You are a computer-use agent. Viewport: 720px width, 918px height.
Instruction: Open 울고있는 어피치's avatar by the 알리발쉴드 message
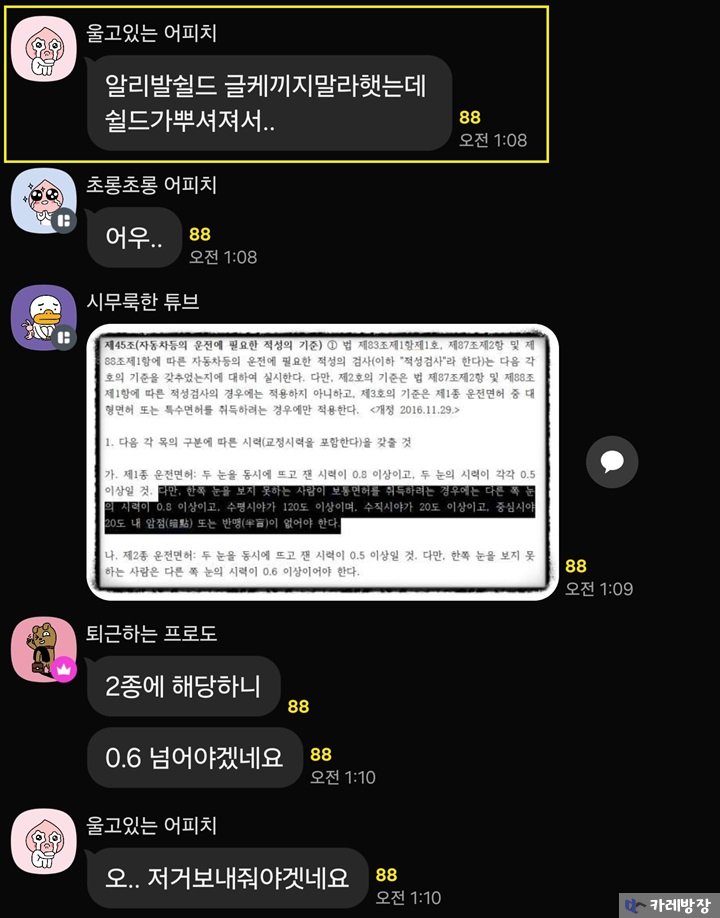click(44, 50)
